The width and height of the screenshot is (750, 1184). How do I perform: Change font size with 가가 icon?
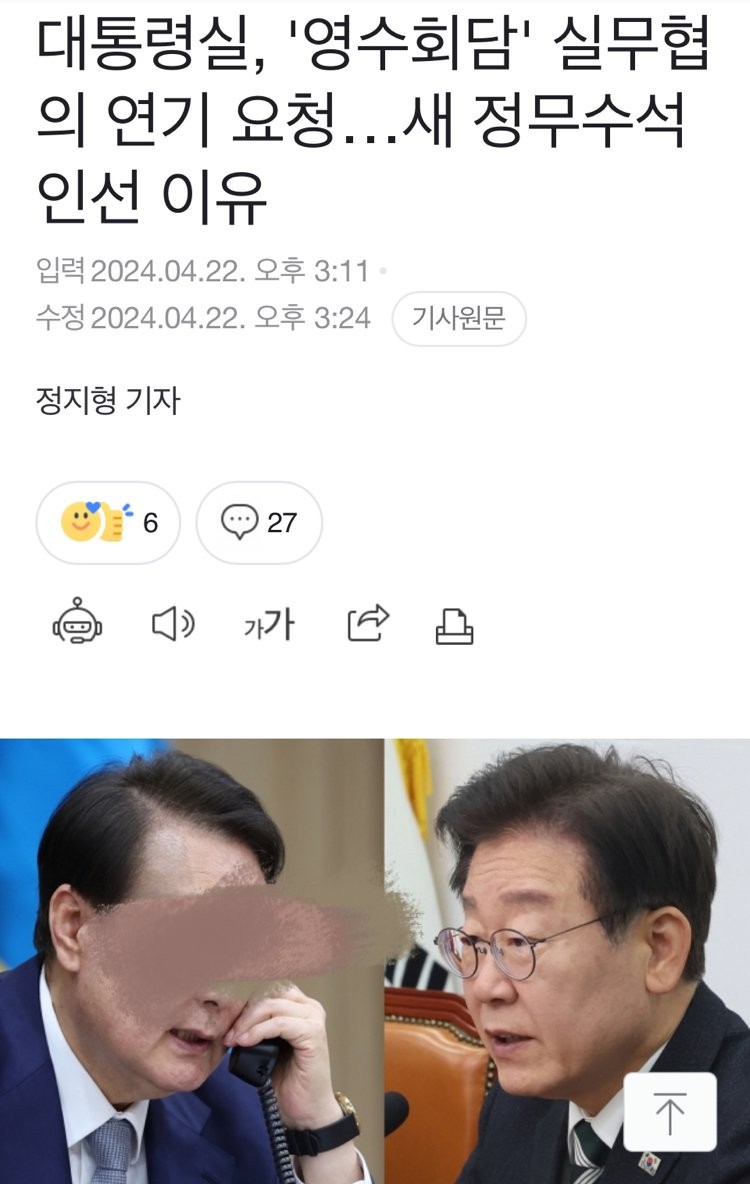[x=268, y=625]
